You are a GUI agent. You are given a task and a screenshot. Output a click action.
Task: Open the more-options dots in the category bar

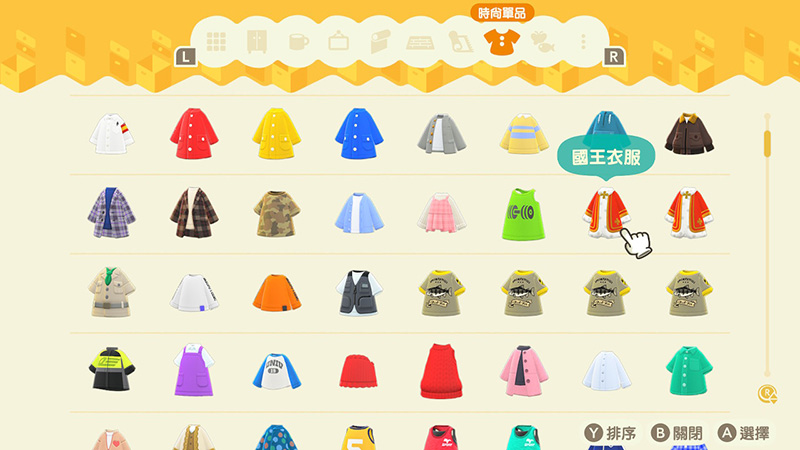coord(583,43)
